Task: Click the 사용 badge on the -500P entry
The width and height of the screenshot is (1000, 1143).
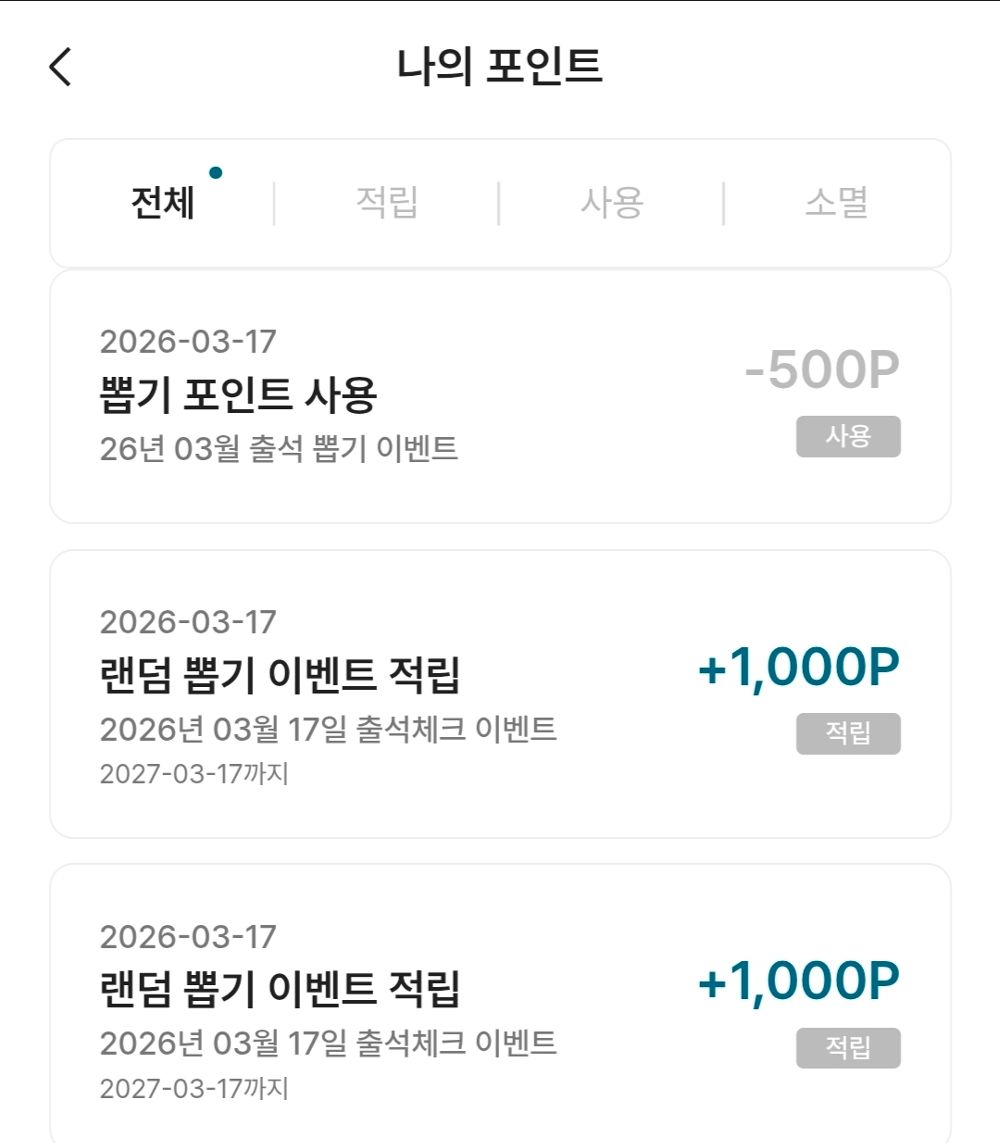Action: pyautogui.click(x=848, y=437)
